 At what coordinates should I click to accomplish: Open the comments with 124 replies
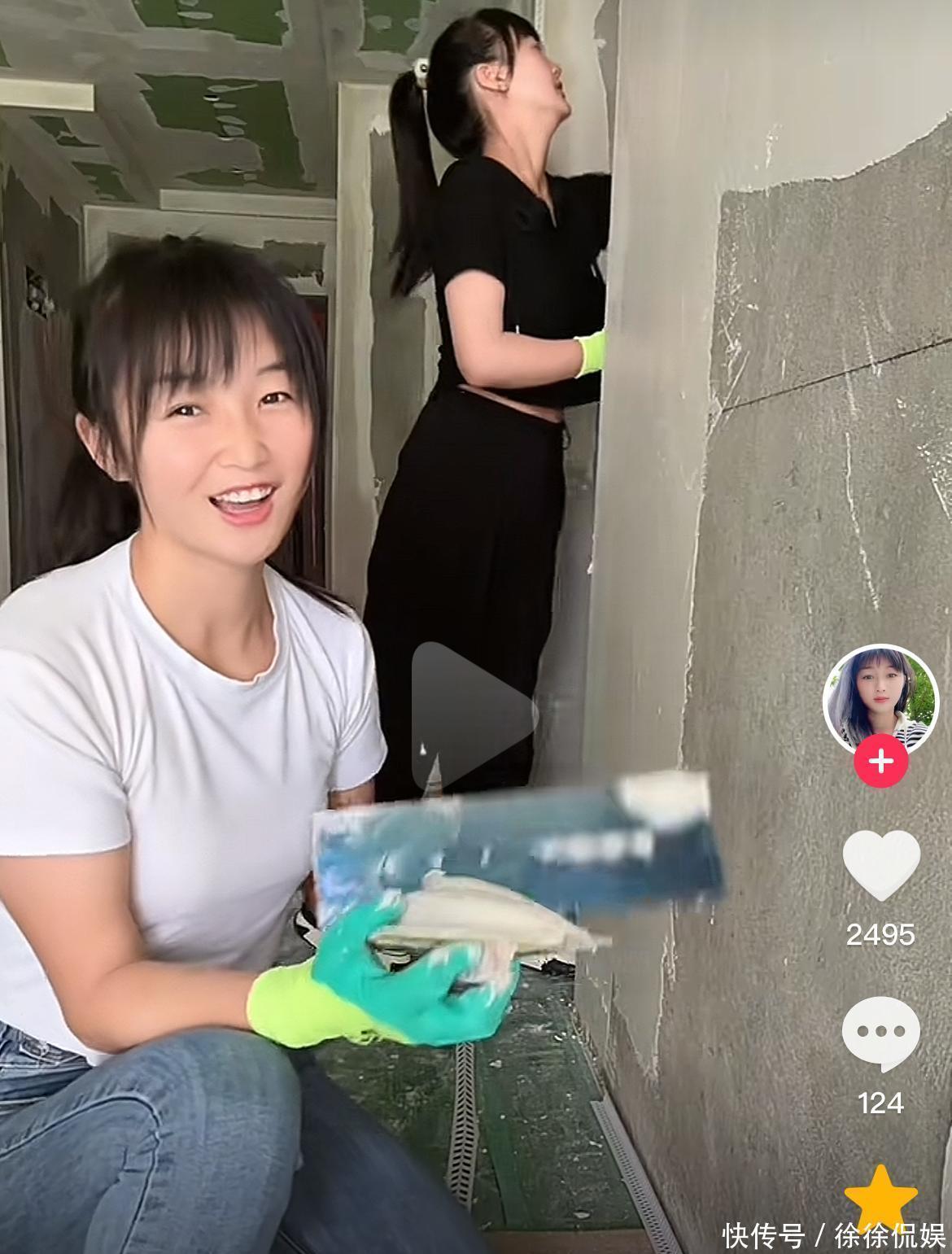[x=881, y=1034]
